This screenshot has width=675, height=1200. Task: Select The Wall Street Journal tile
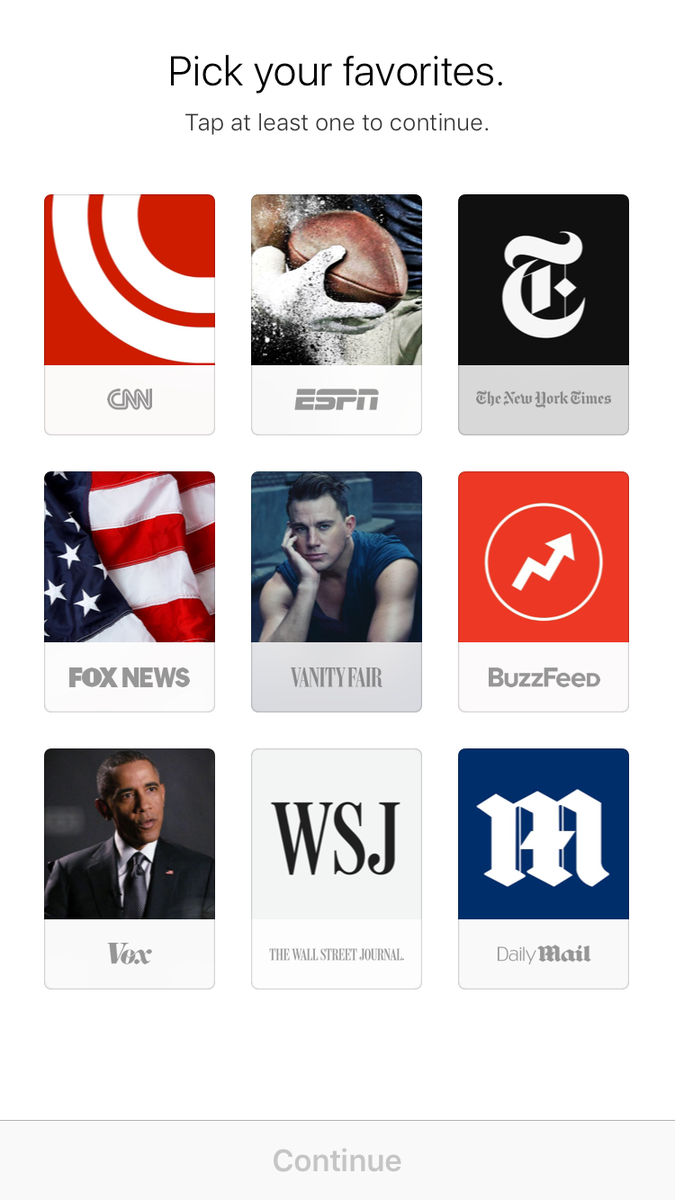pyautogui.click(x=336, y=868)
